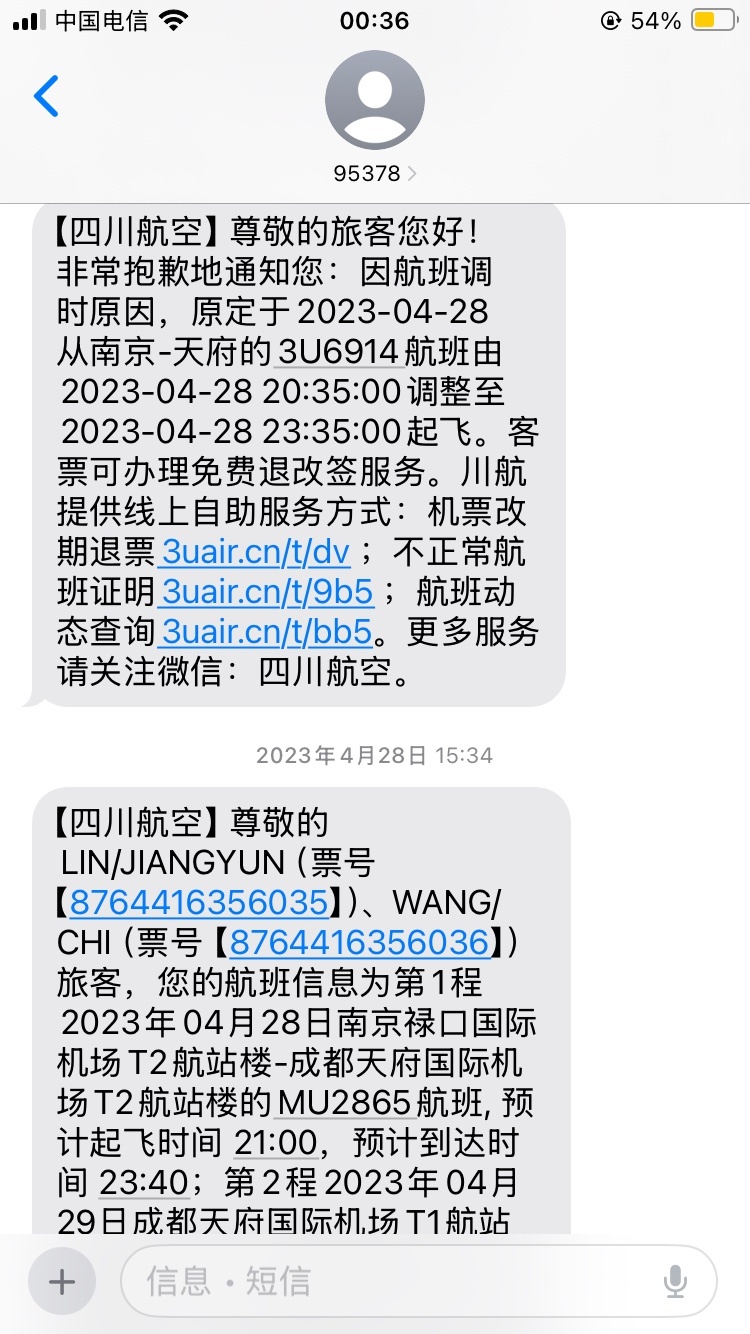Open the 3uair.cn/t/9b5 flight certificate link
Viewport: 750px width, 1334px height.
268,591
